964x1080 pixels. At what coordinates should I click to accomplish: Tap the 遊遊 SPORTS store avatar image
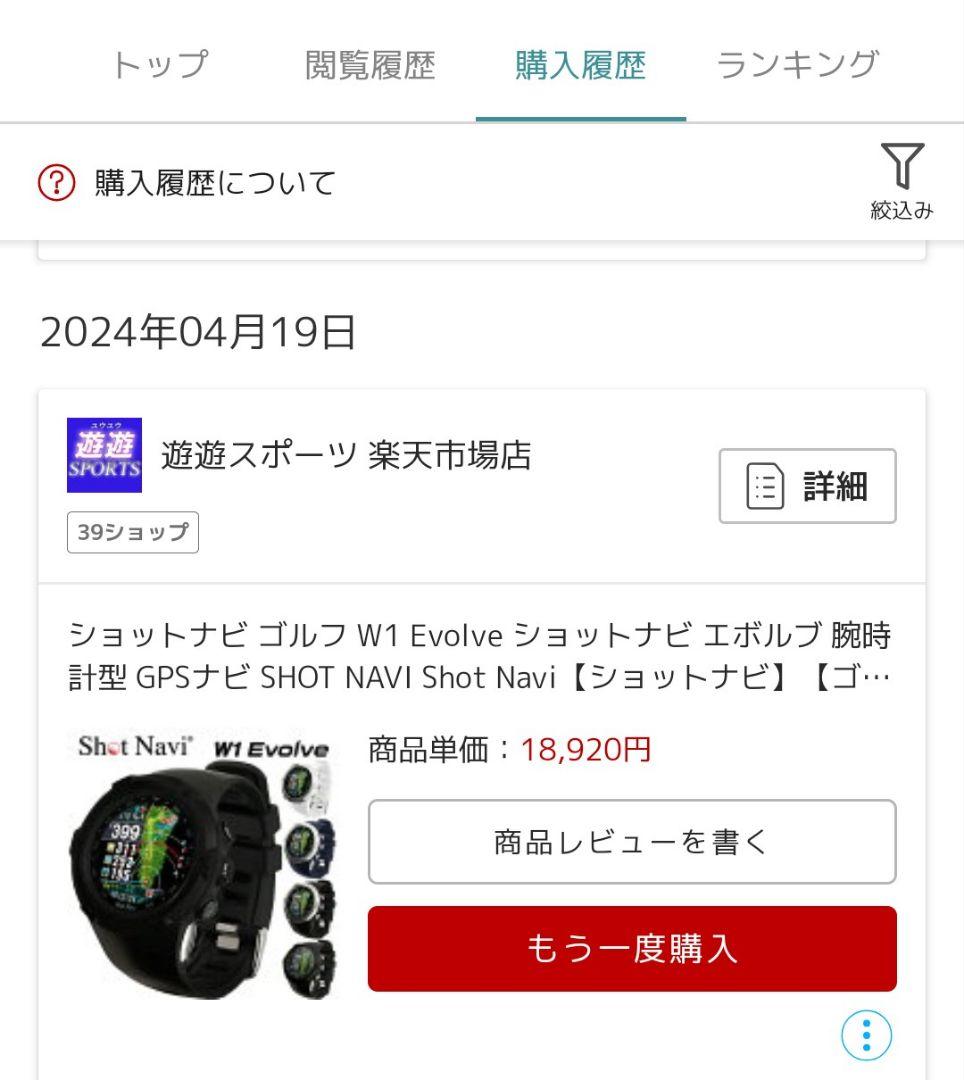103,455
